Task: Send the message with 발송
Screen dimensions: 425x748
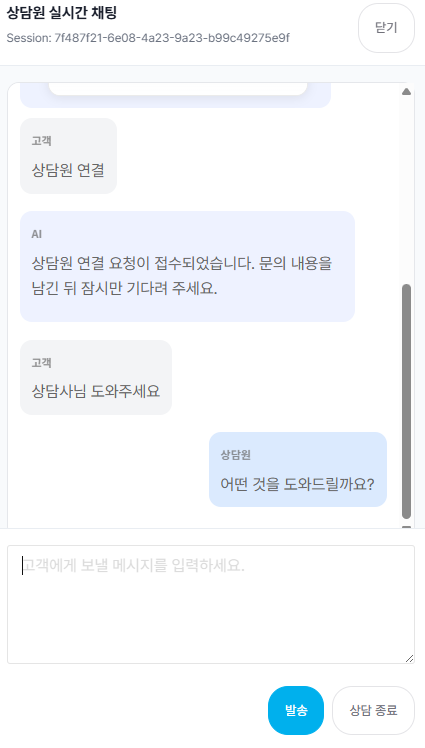Action: tap(296, 710)
